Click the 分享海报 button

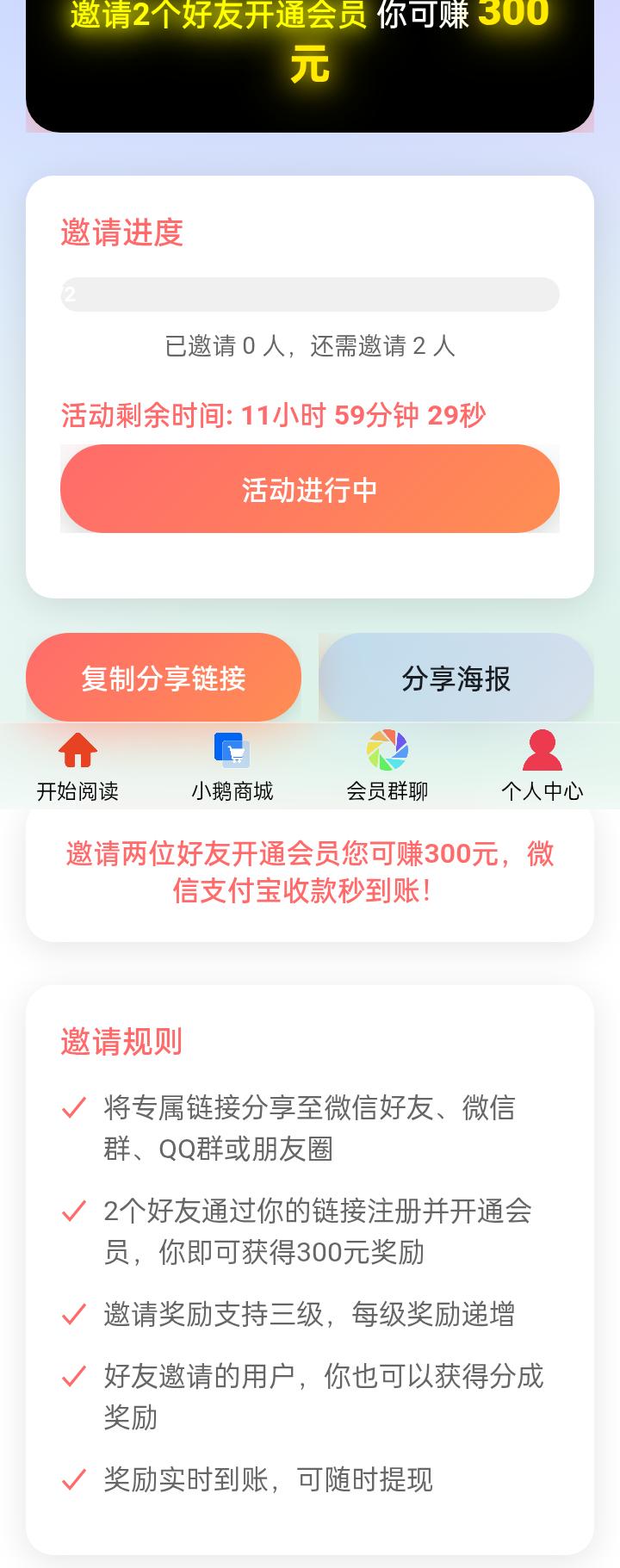tap(456, 678)
